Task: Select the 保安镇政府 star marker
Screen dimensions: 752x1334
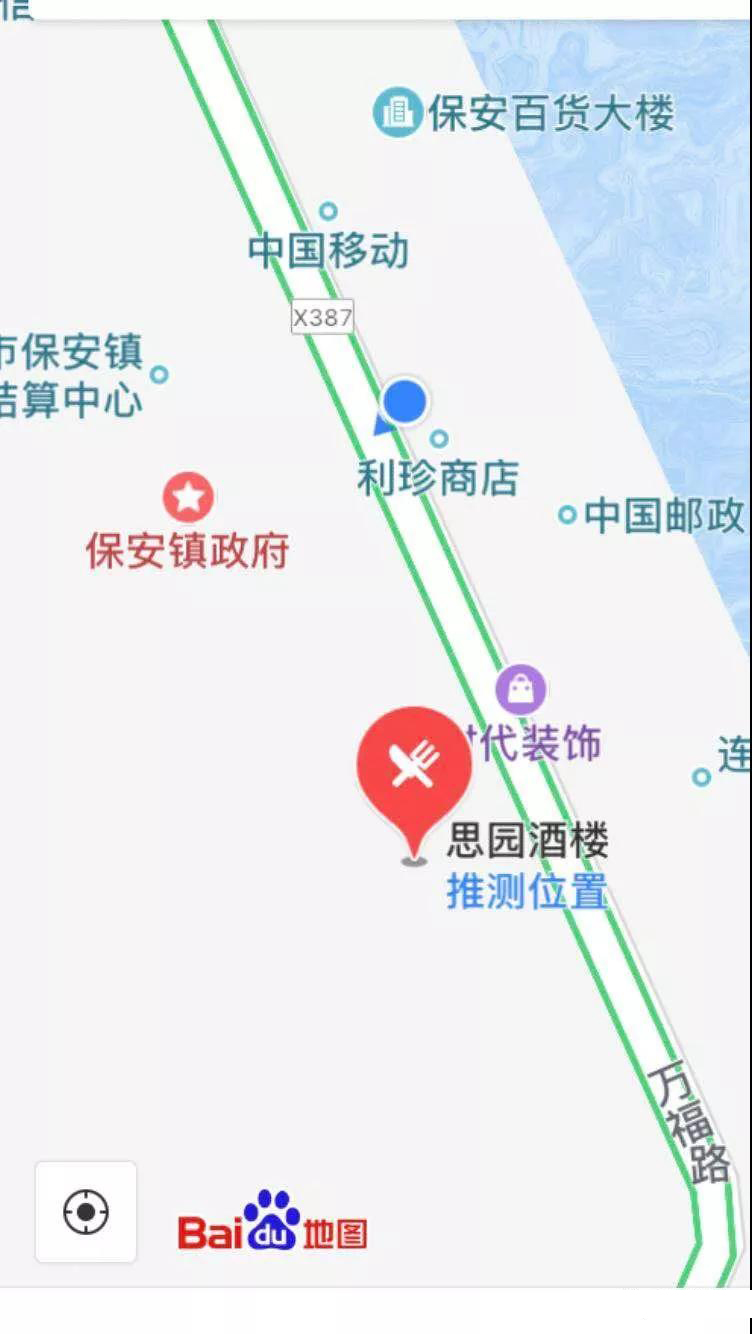Action: click(x=188, y=497)
